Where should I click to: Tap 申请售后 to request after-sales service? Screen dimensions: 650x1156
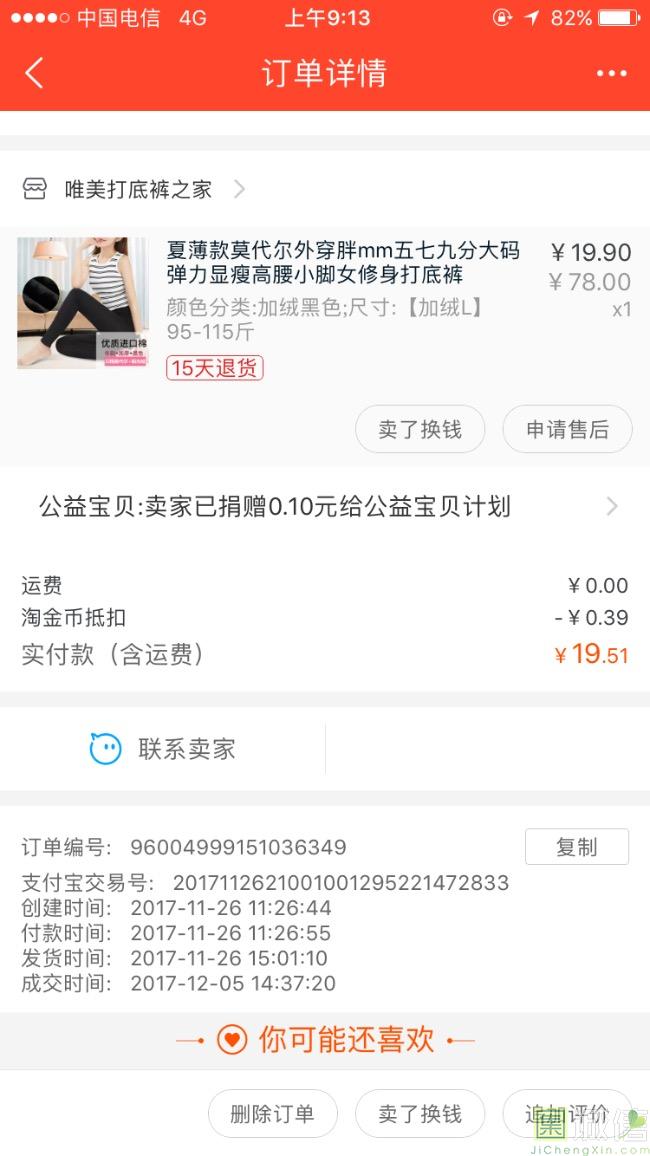coord(567,429)
